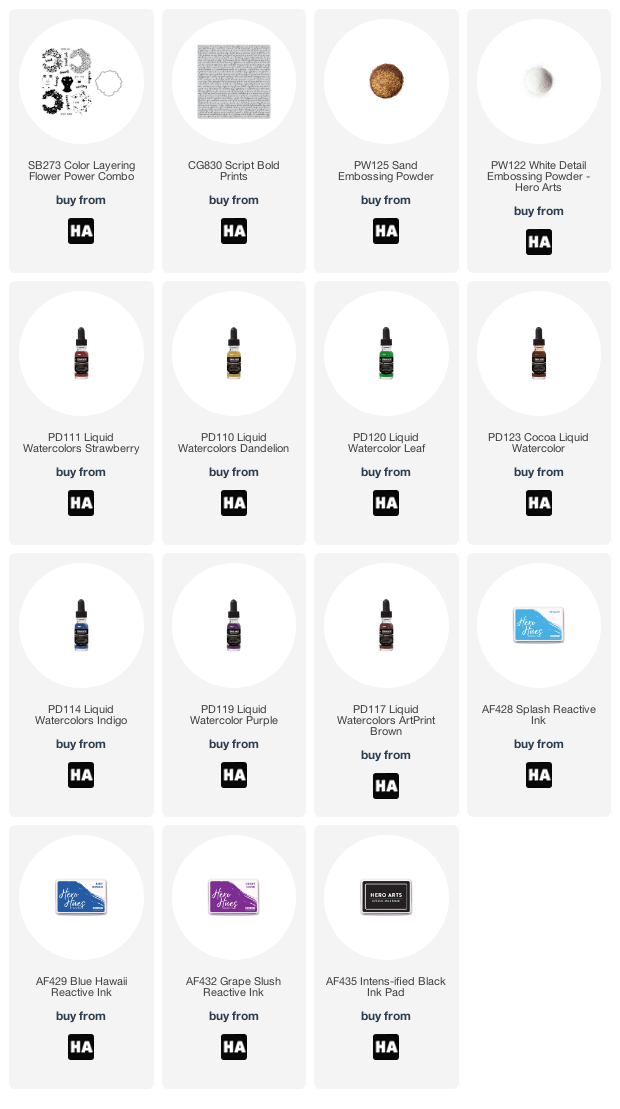
Task: Tap the HA button under PD110 Dandelion
Action: tap(233, 503)
